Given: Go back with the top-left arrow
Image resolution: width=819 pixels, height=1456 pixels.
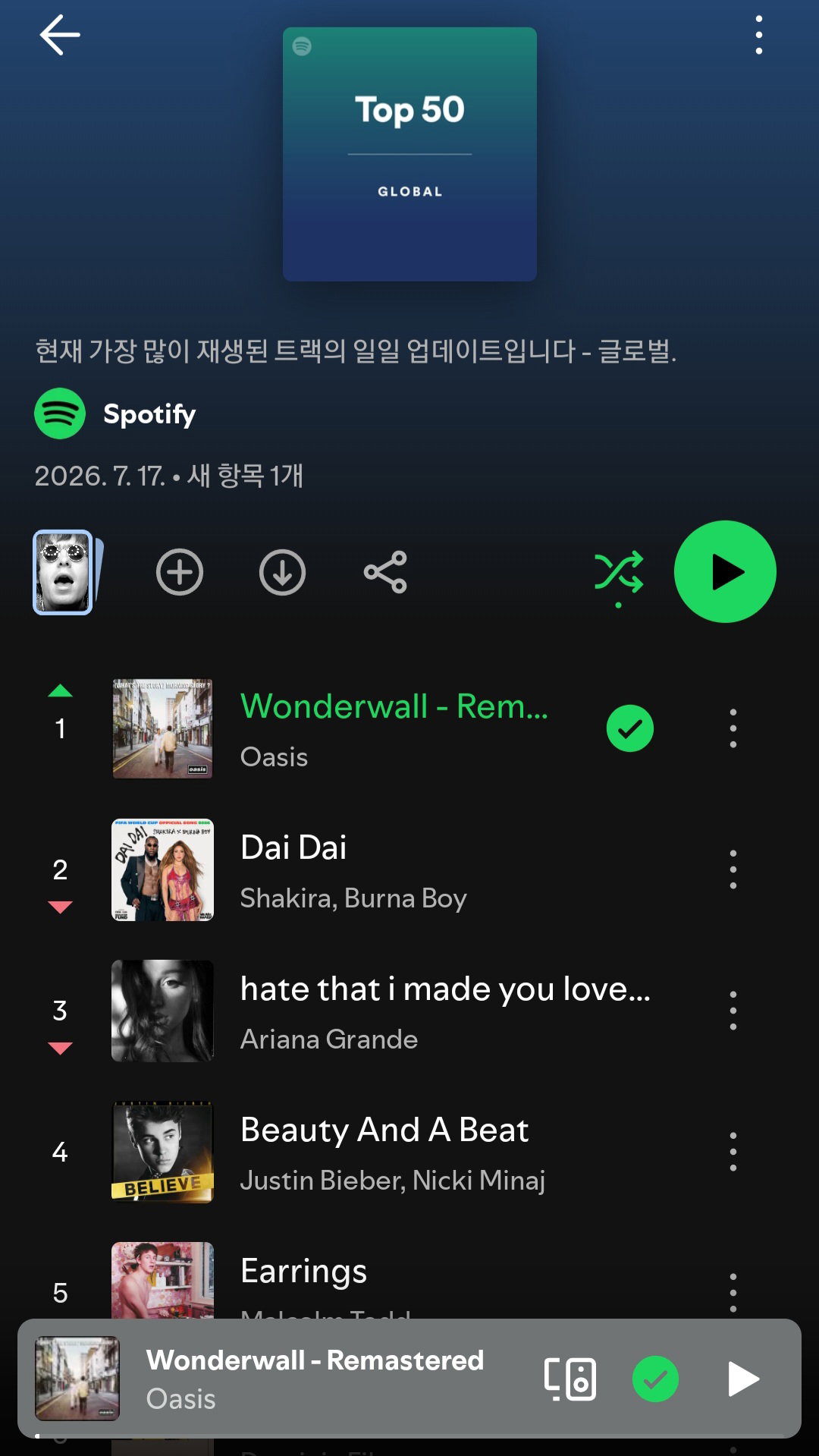Looking at the screenshot, I should (60, 35).
